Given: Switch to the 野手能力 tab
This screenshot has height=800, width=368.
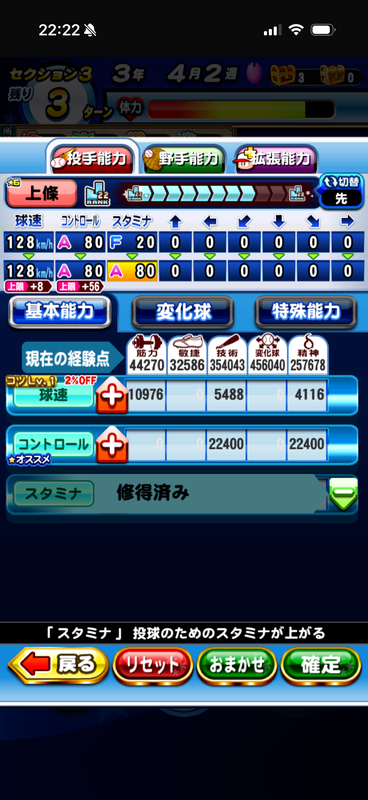Looking at the screenshot, I should 184,159.
